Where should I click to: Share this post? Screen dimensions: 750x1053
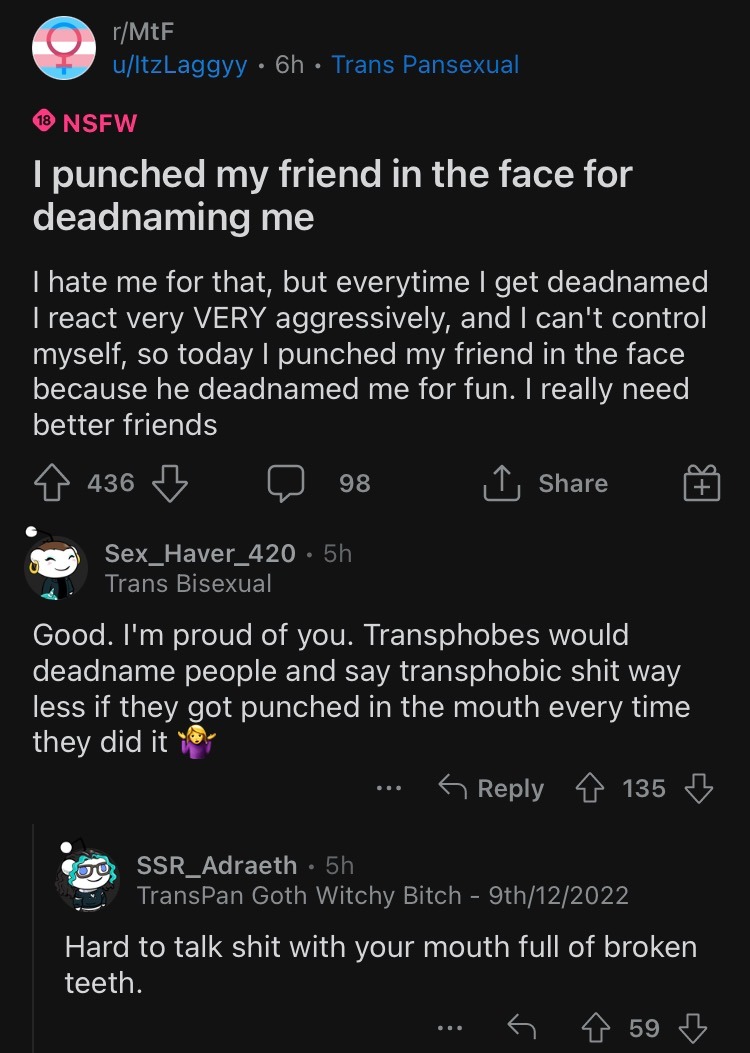click(547, 484)
